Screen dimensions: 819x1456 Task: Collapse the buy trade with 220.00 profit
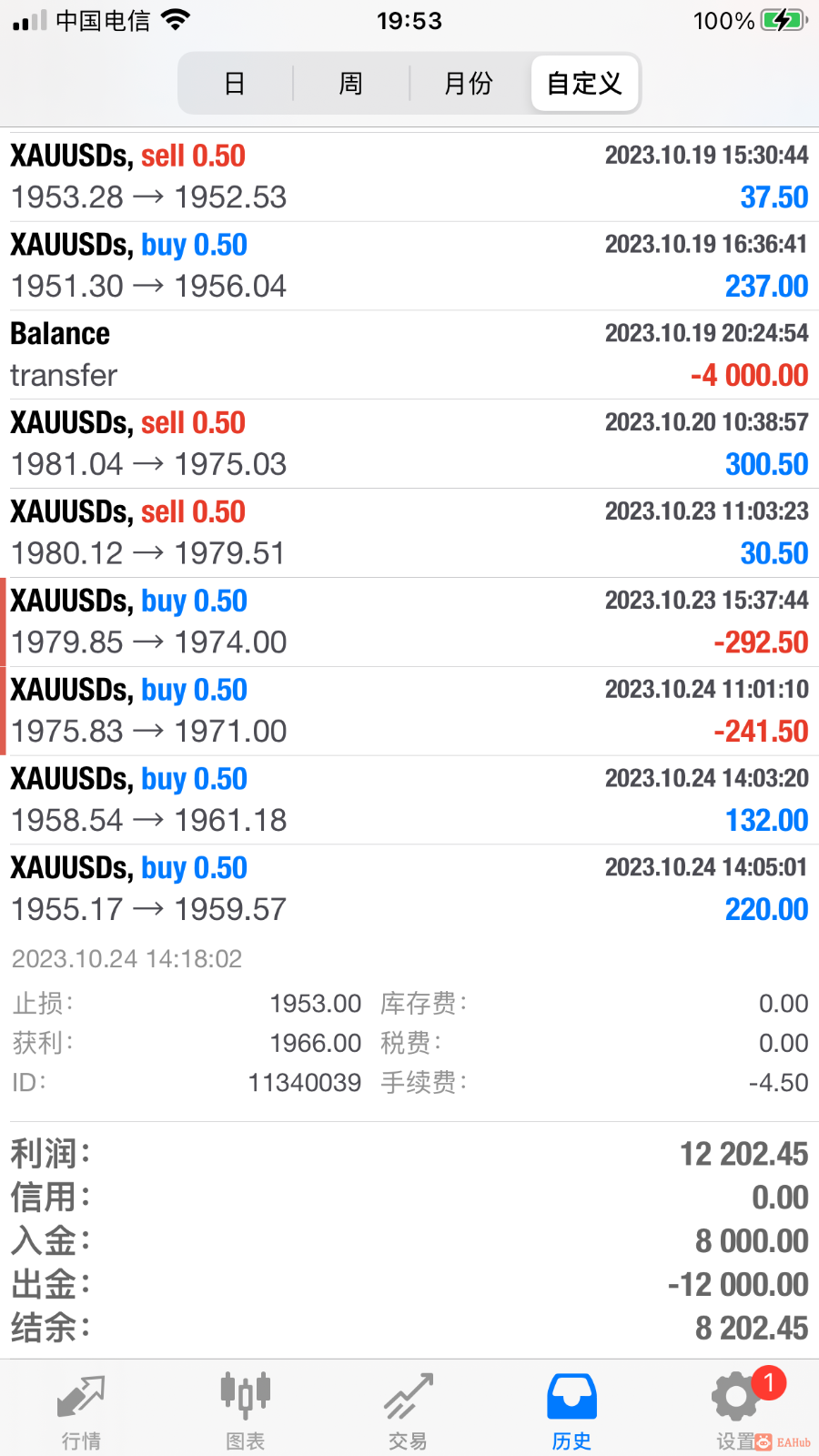click(409, 889)
